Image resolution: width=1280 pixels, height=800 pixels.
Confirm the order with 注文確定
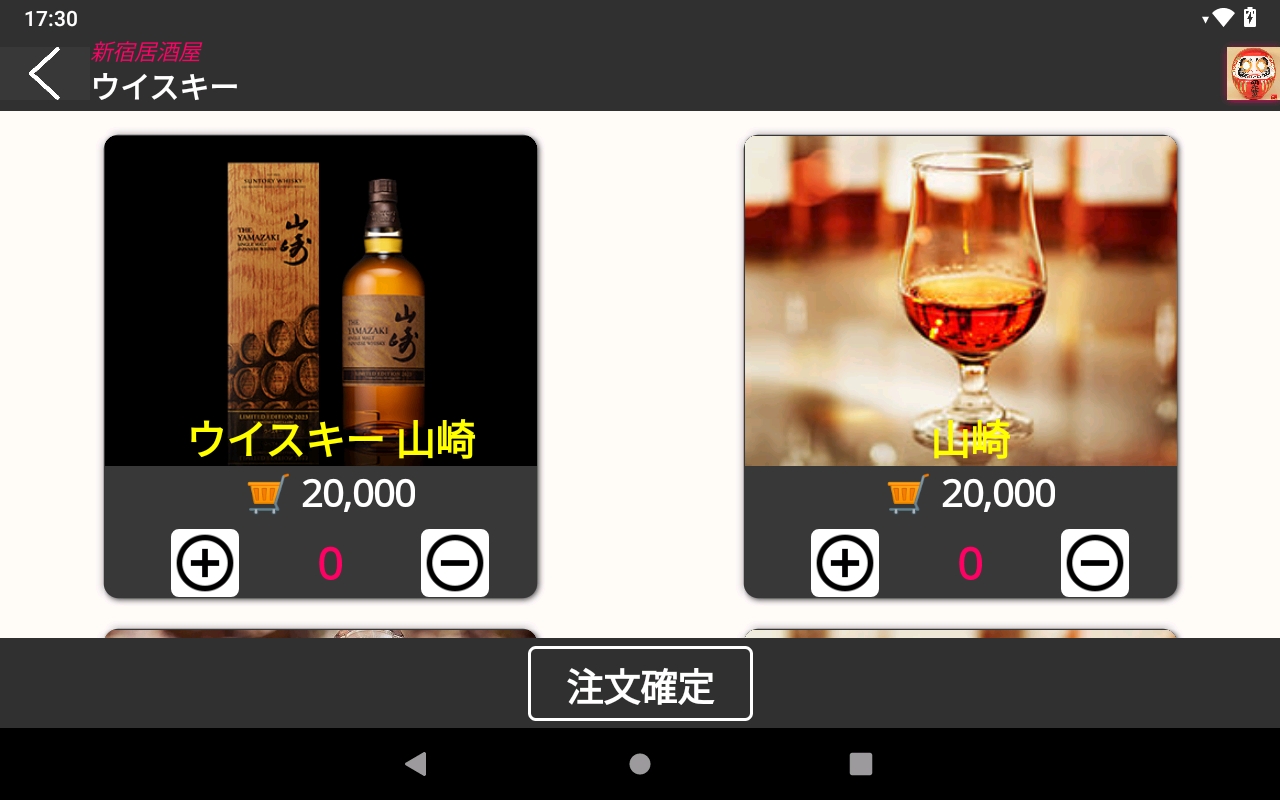(640, 684)
